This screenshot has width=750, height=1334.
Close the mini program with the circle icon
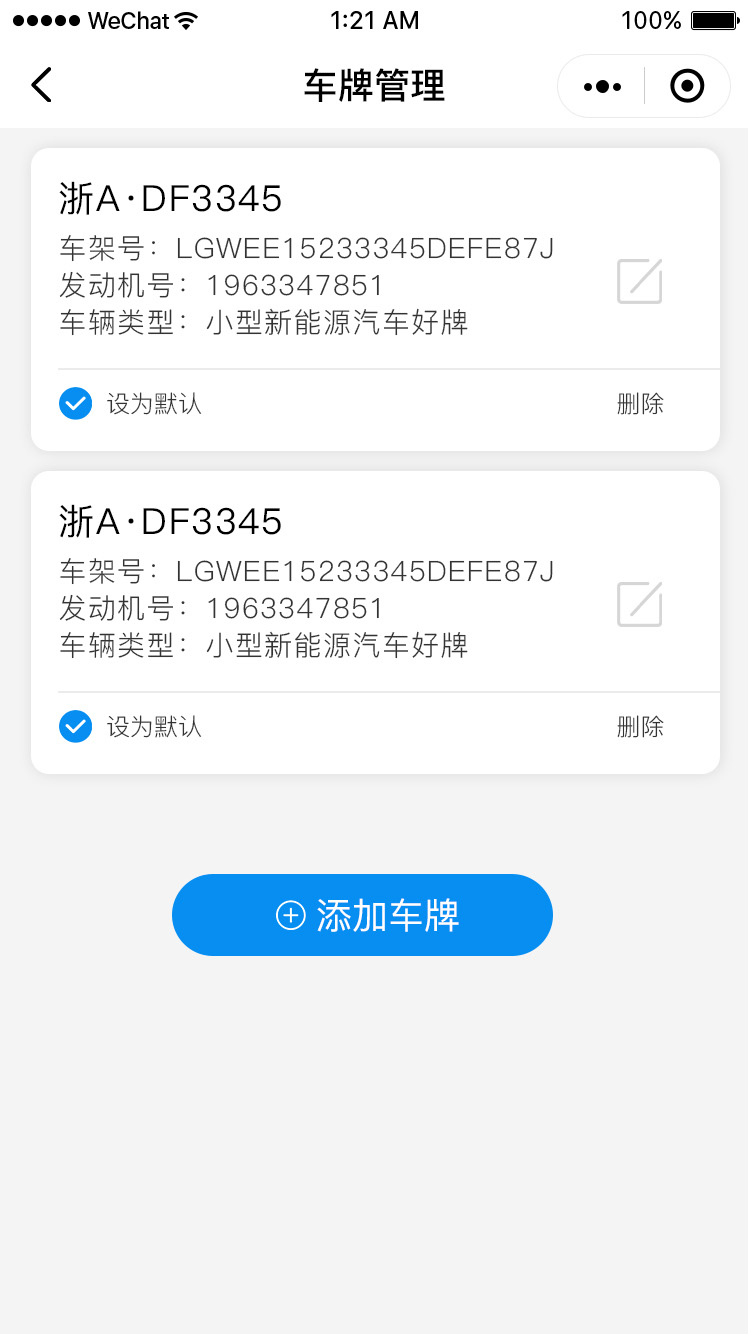(x=687, y=87)
